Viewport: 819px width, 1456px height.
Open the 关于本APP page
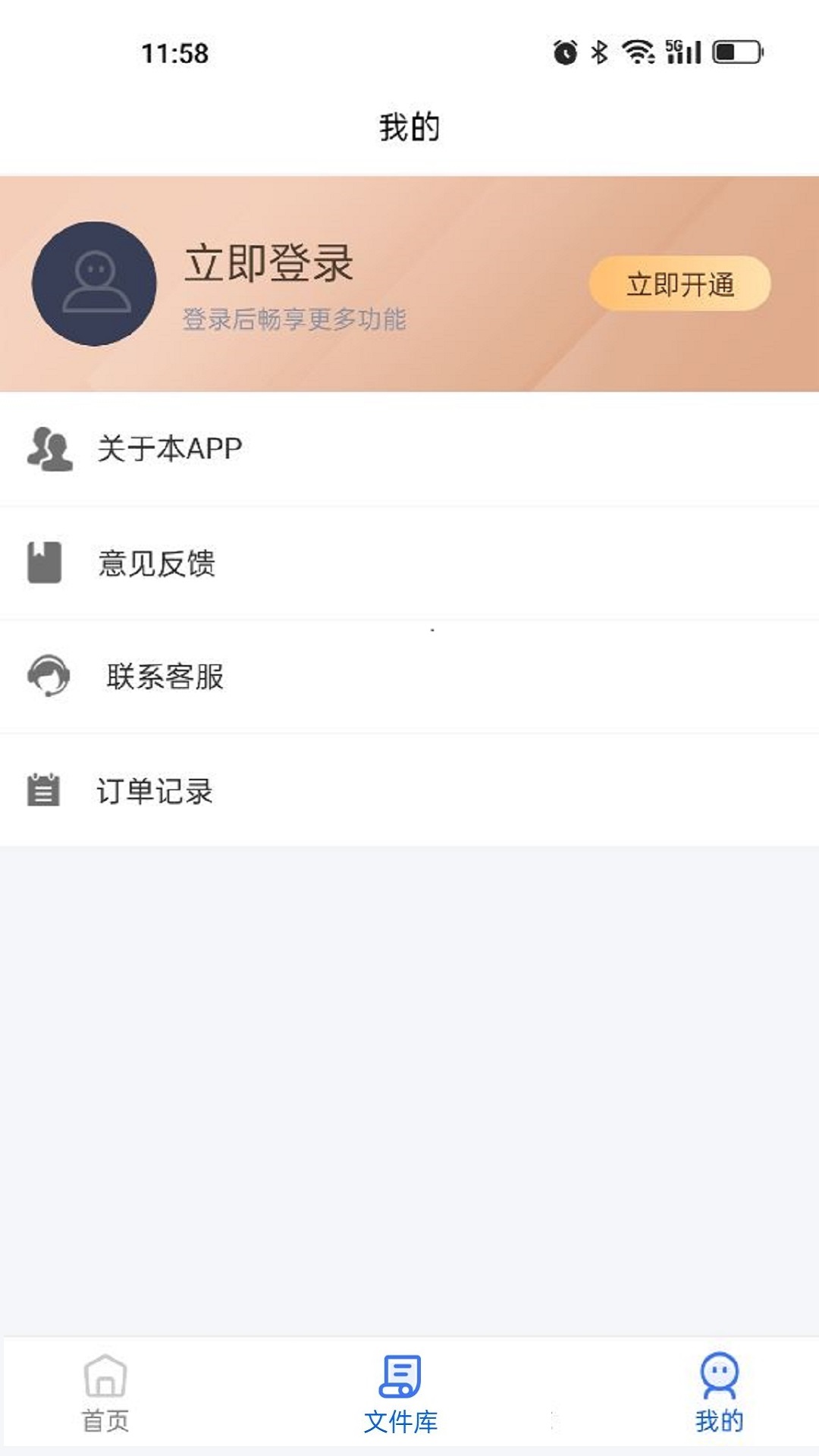coord(168,449)
